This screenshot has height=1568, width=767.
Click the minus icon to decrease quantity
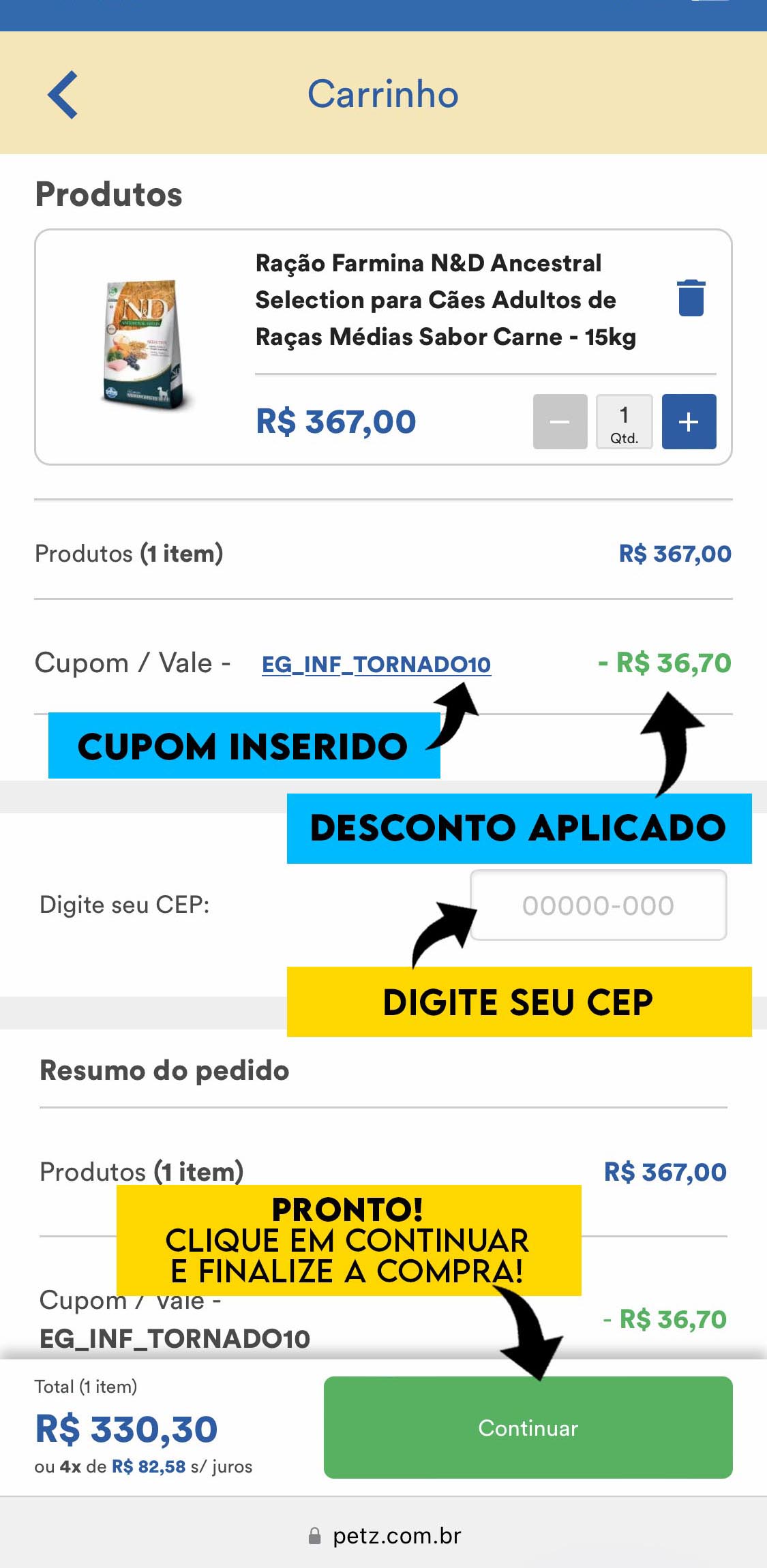coord(560,421)
